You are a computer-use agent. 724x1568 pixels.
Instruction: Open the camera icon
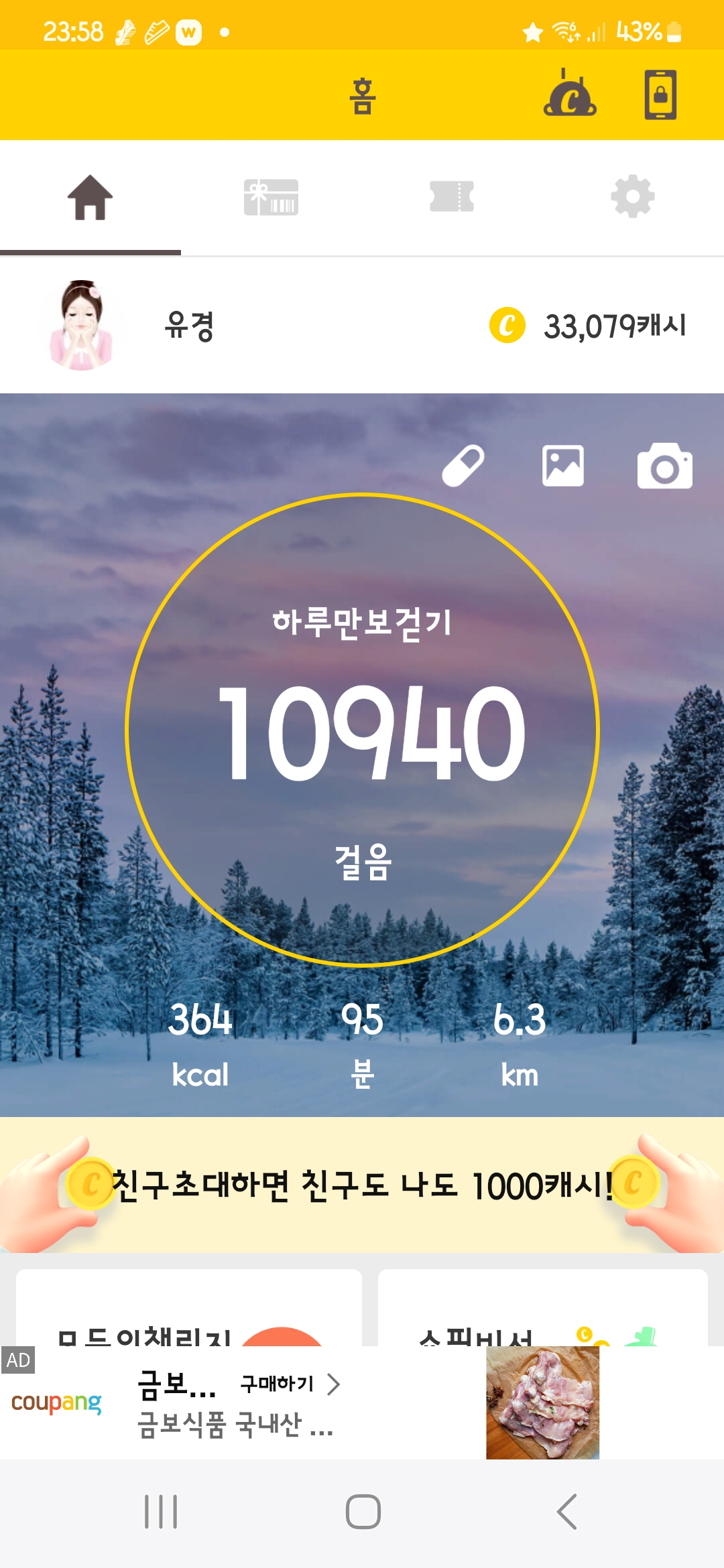click(x=664, y=466)
